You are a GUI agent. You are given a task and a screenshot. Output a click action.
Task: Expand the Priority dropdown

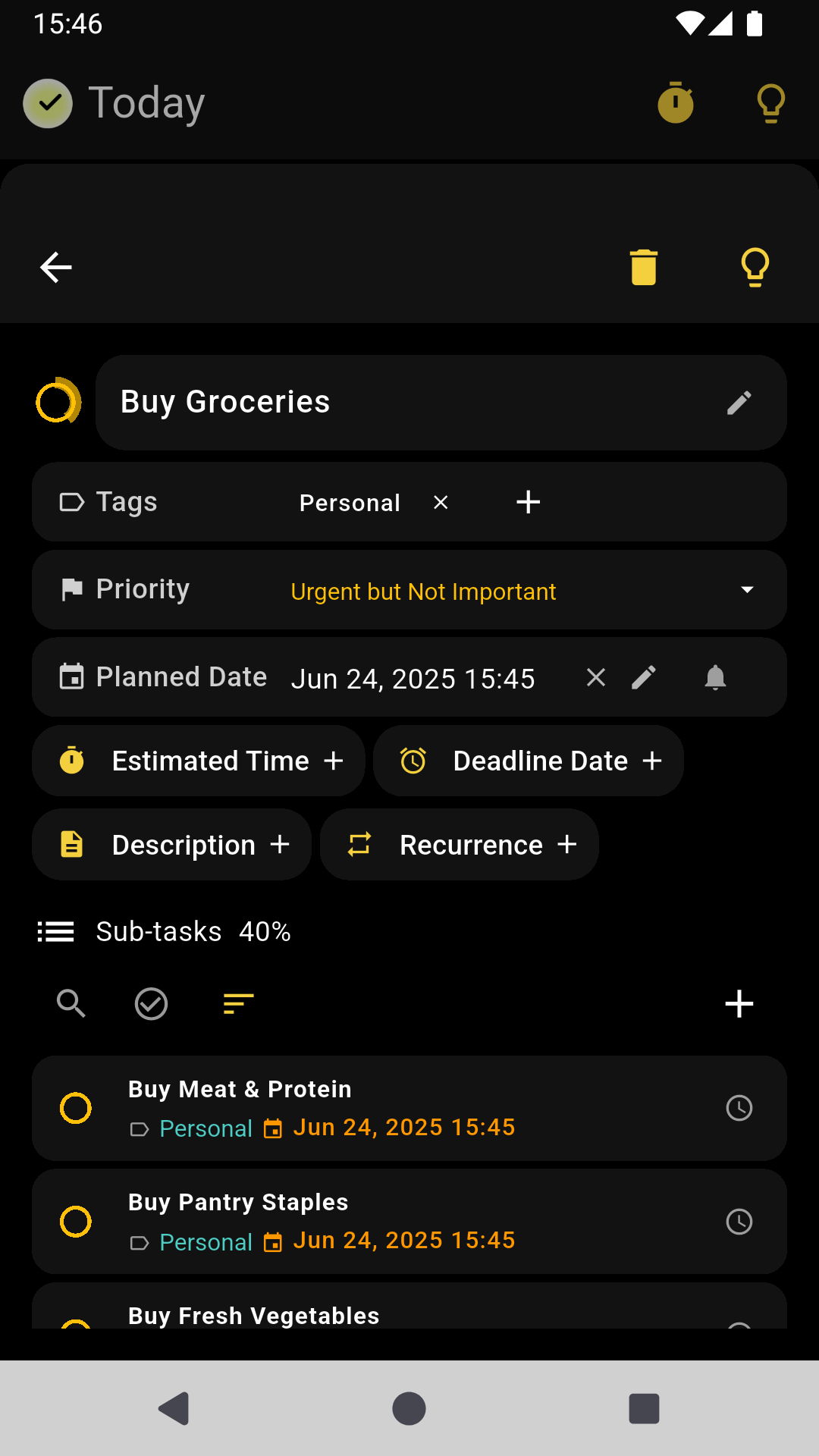747,590
